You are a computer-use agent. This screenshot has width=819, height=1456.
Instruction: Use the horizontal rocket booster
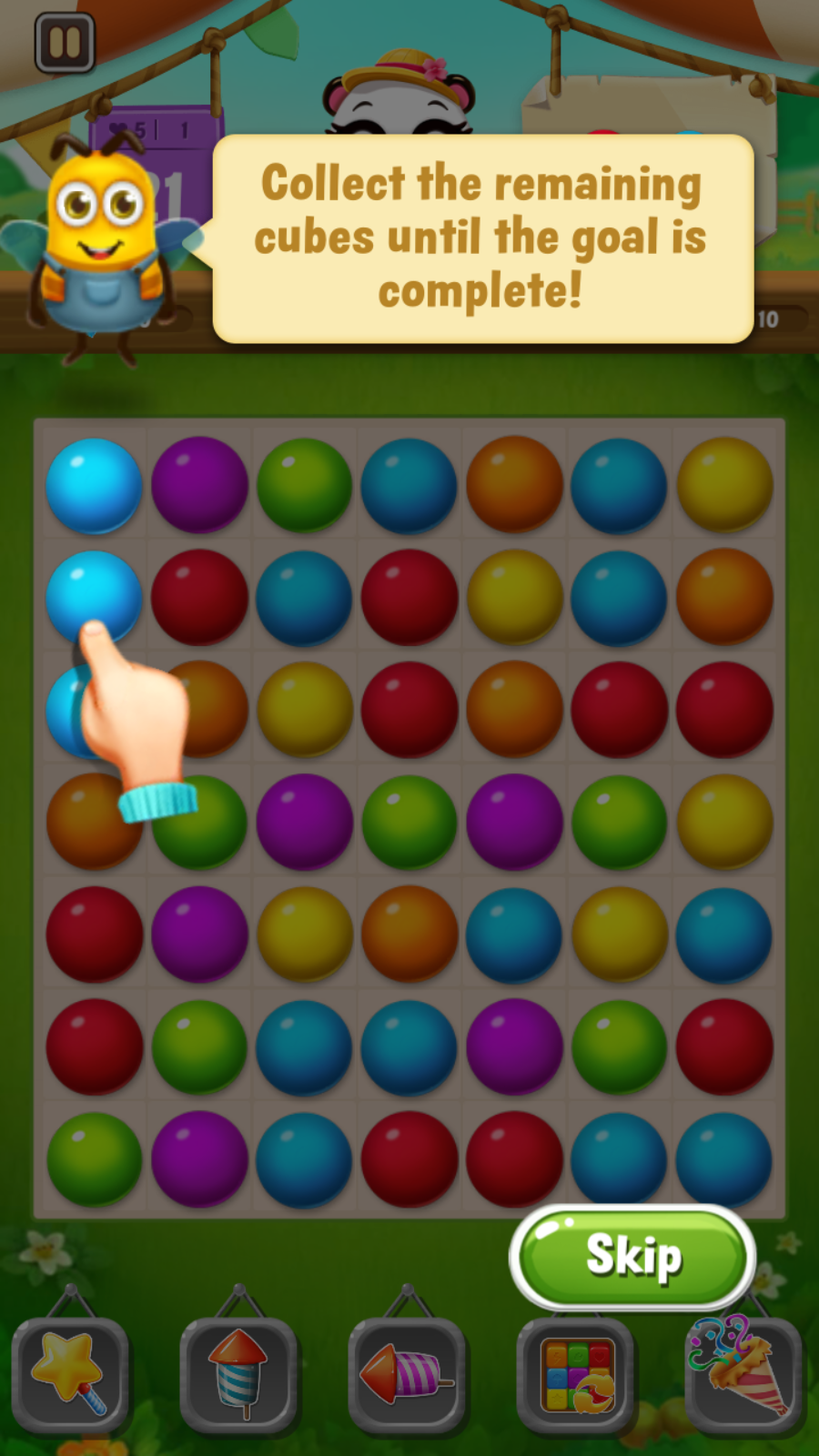pyautogui.click(x=407, y=1374)
